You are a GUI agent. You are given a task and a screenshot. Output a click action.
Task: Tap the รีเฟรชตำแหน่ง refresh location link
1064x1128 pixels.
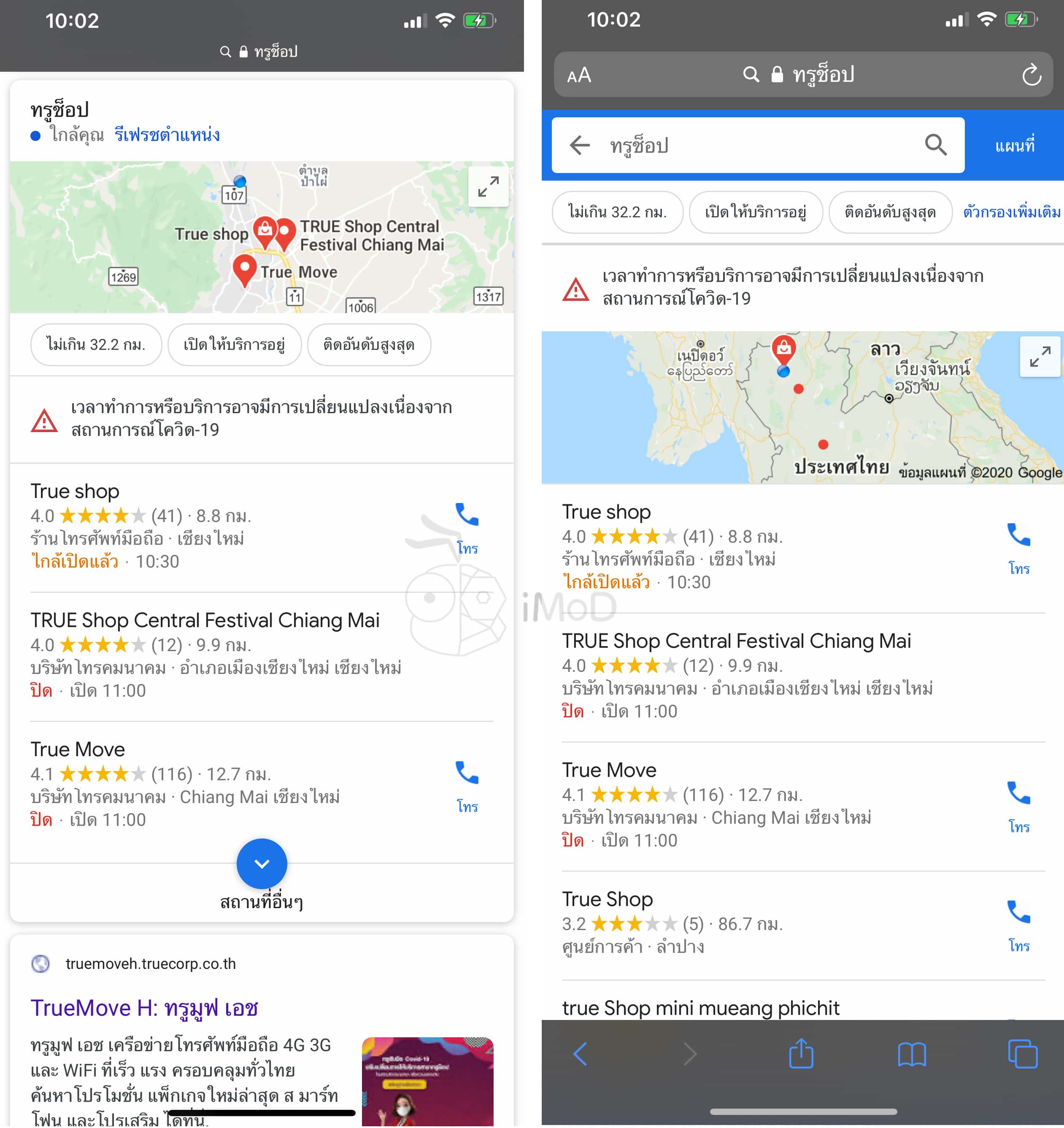coord(167,135)
